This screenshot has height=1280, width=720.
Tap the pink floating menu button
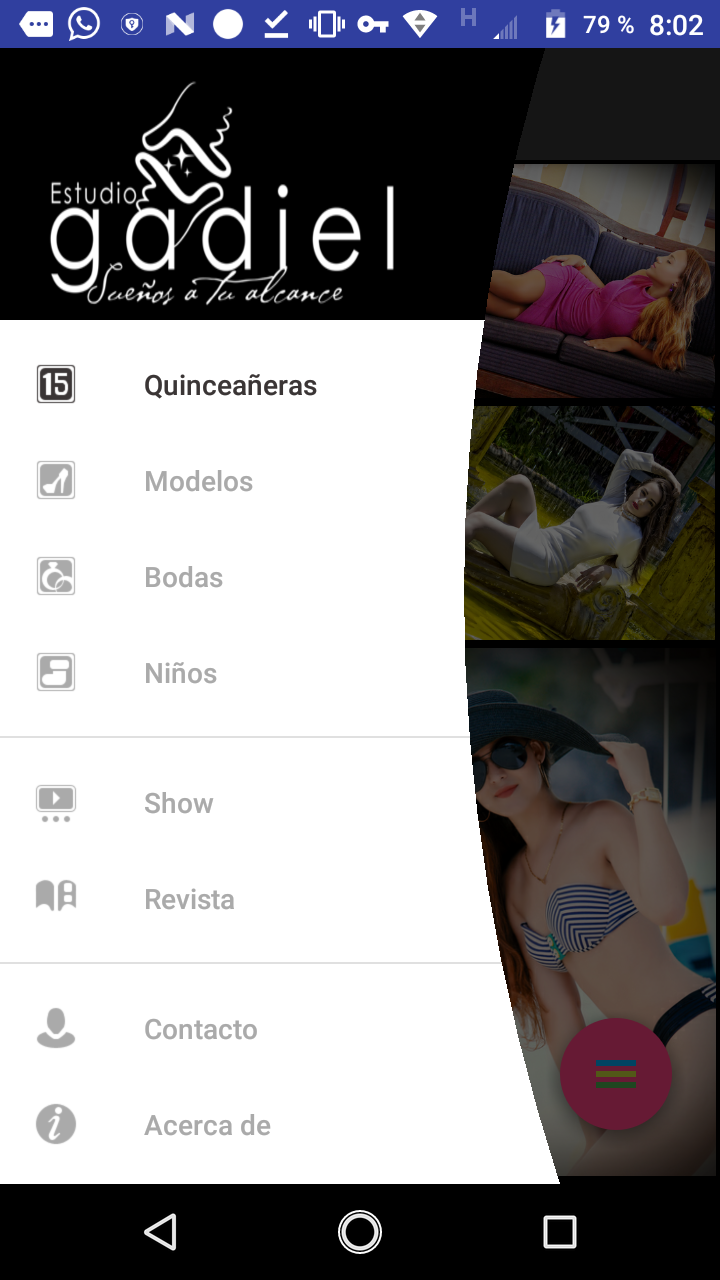[615, 1074]
